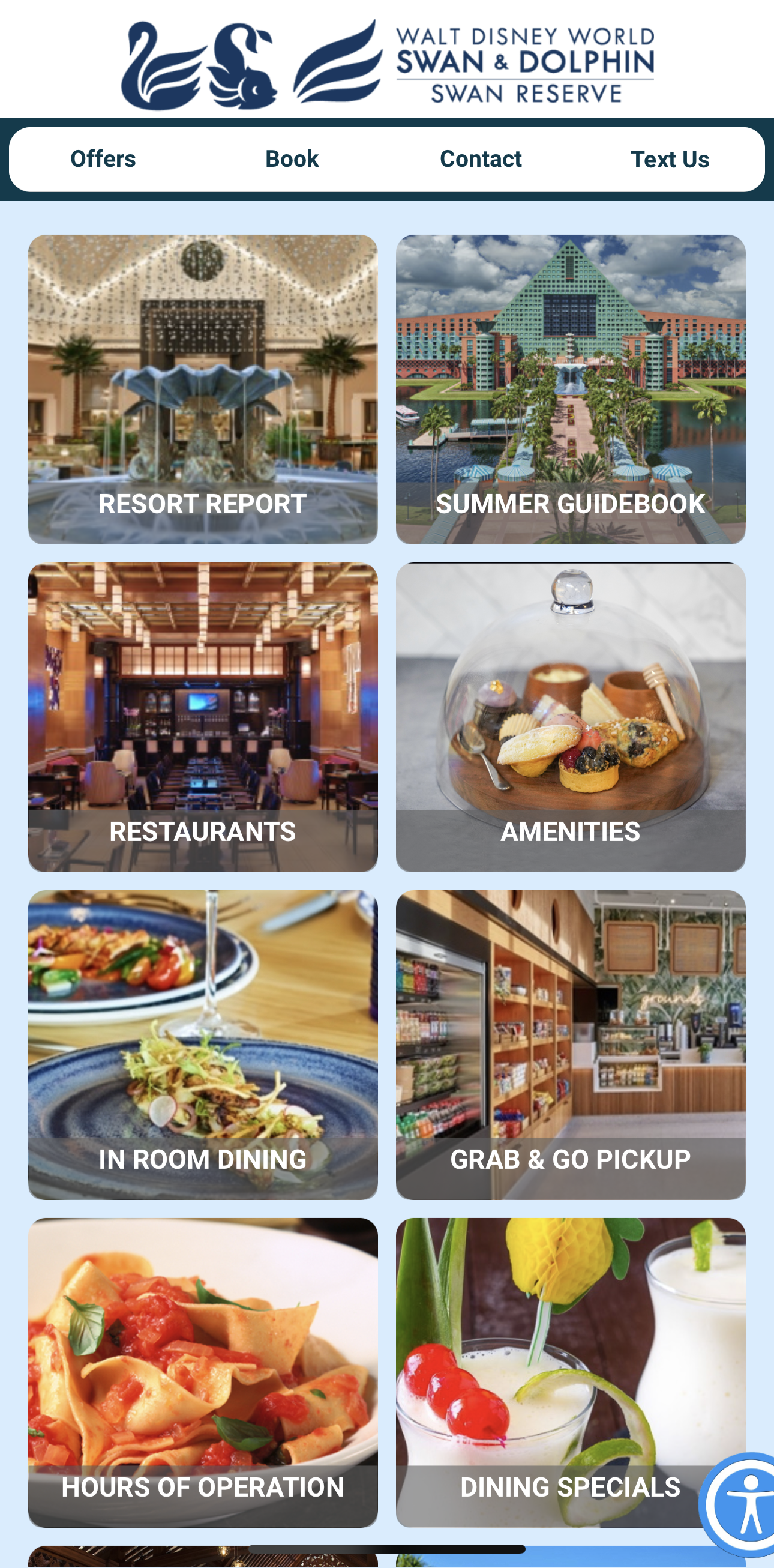
Task: Select Text Us in the top bar
Action: (x=670, y=160)
